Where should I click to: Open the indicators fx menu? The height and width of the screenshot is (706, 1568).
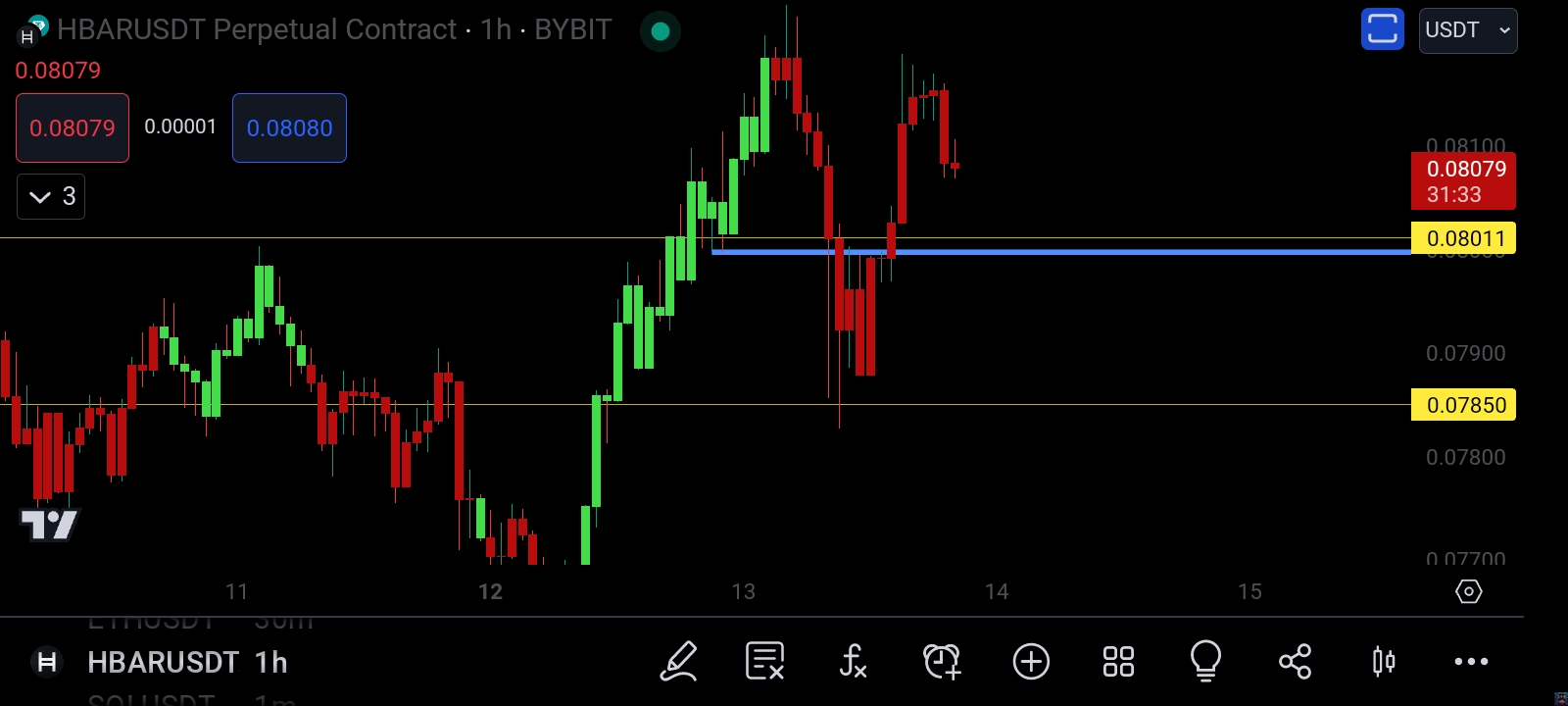(853, 662)
